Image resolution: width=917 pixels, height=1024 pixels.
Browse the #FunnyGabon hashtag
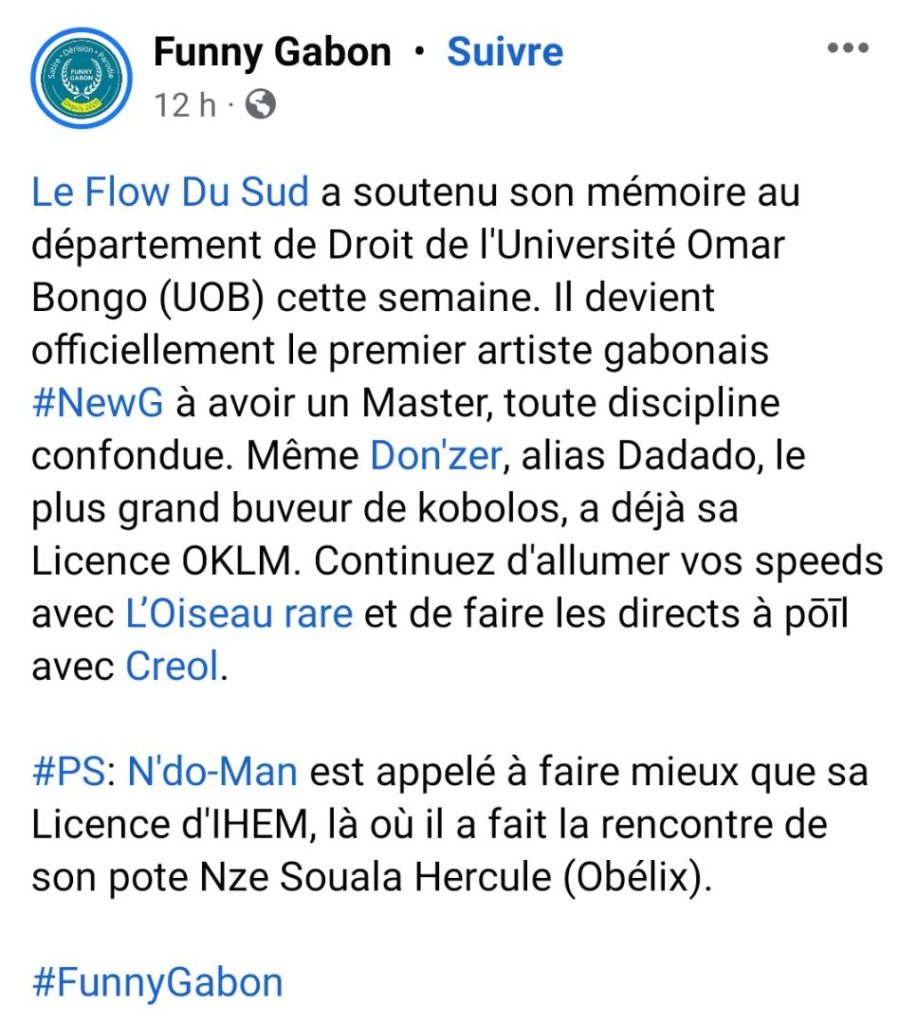pyautogui.click(x=158, y=982)
